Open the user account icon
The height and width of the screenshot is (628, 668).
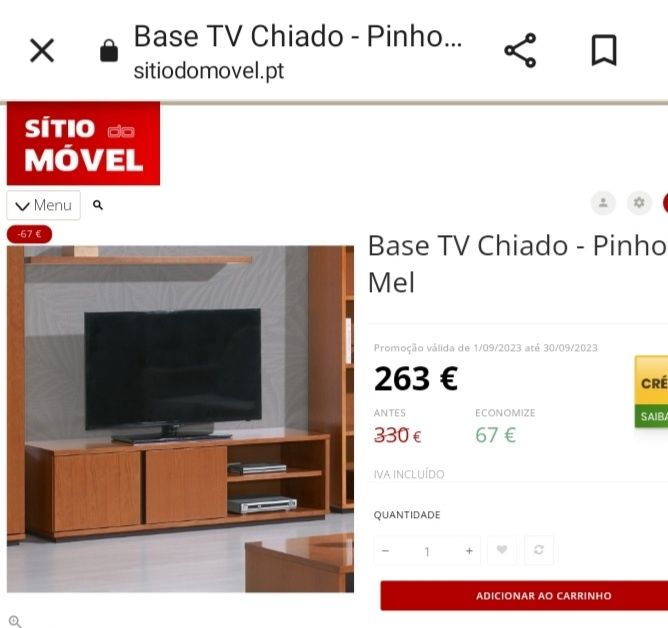pyautogui.click(x=603, y=203)
